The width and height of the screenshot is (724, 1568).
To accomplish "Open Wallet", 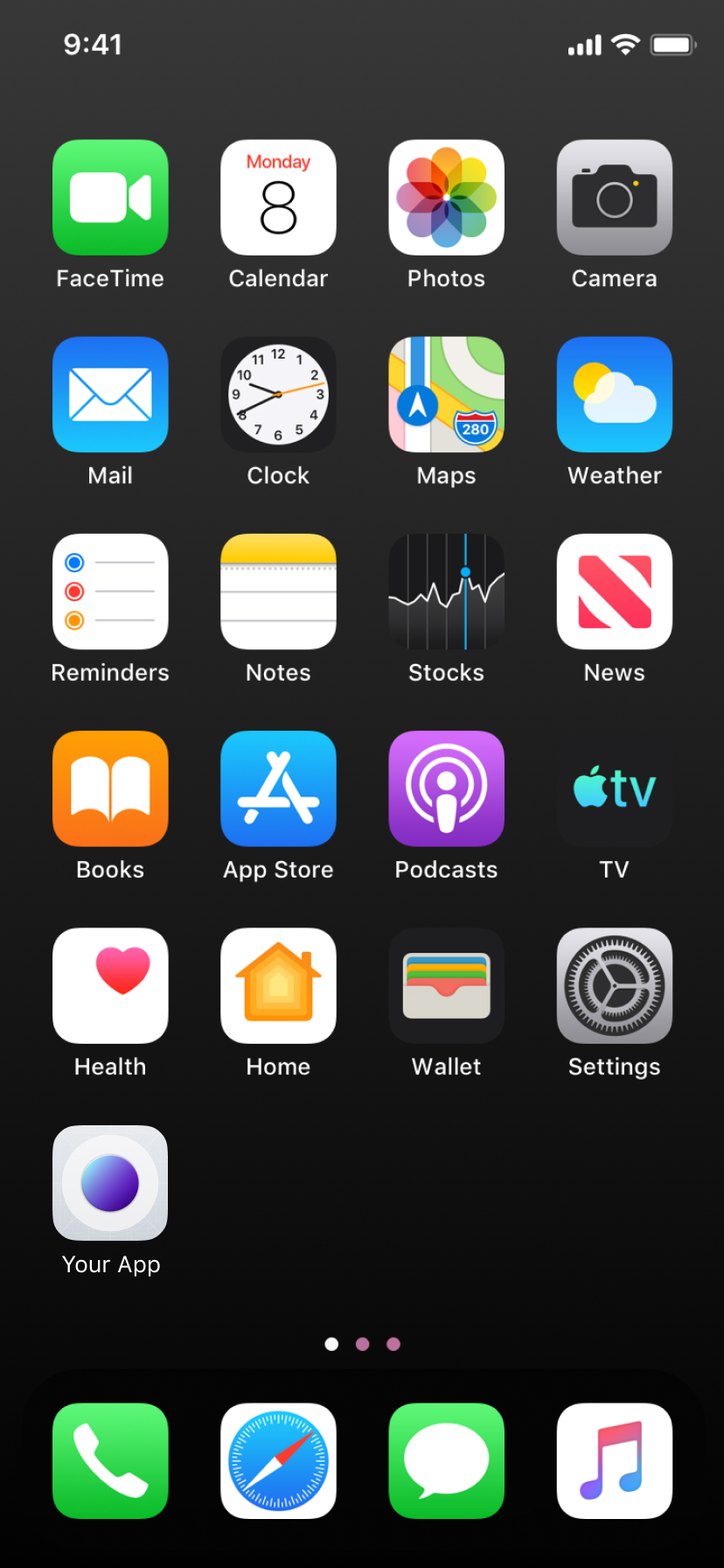I will point(446,985).
